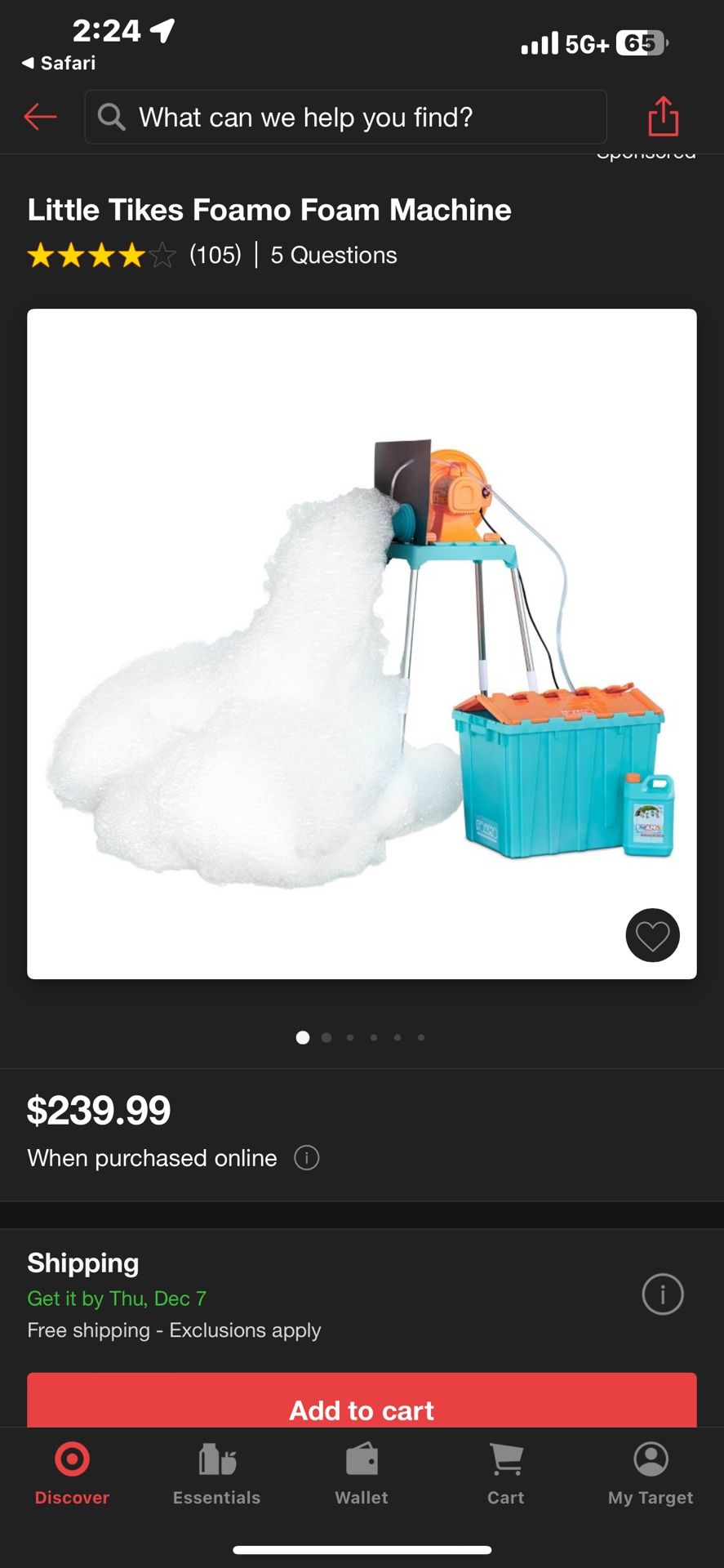Go to the Cart tab
Image resolution: width=724 pixels, height=1568 pixels.
pos(506,1473)
